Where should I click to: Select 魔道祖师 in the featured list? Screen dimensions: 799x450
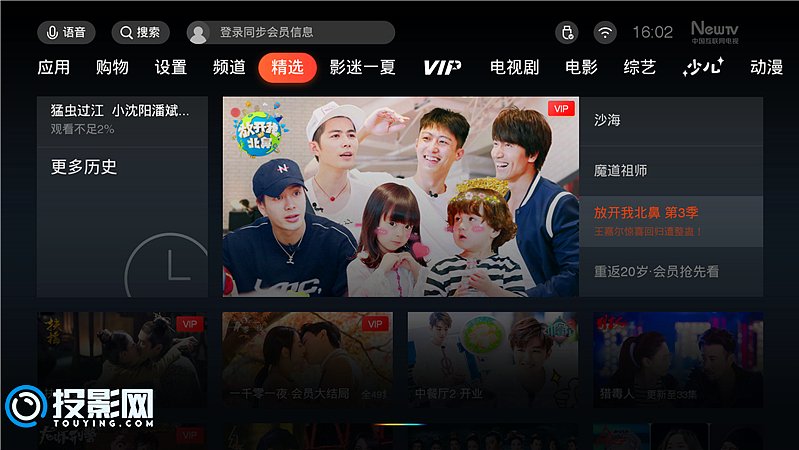click(x=670, y=171)
